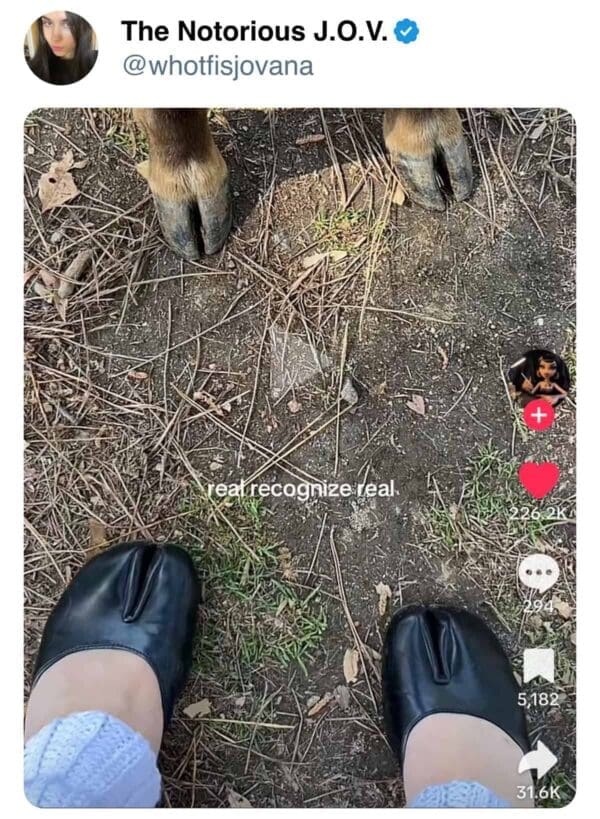Tap The Notorious J.O.V. display name
Viewport: 600px width, 819px height.
tap(257, 31)
